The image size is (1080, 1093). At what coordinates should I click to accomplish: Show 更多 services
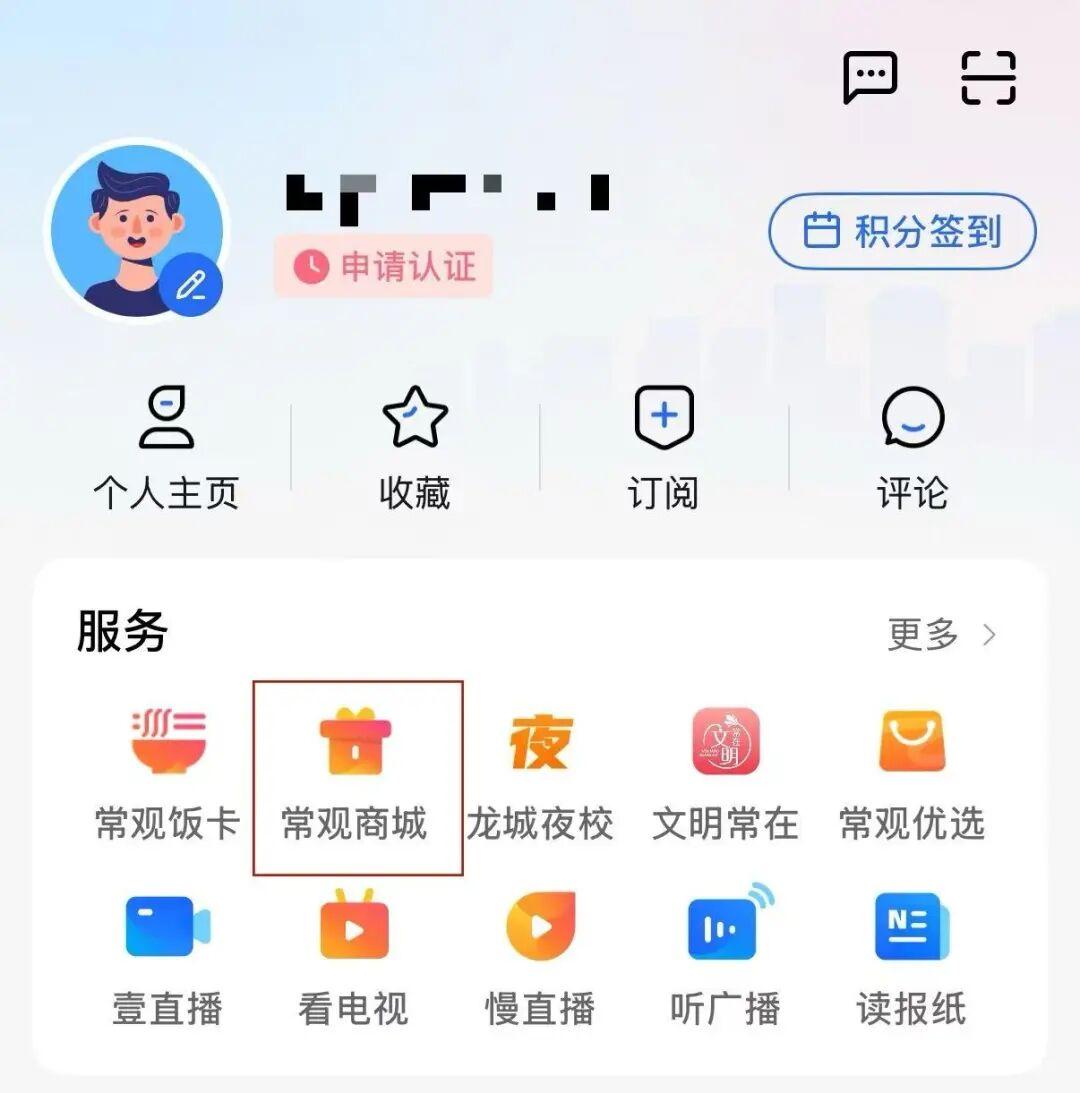coord(942,634)
